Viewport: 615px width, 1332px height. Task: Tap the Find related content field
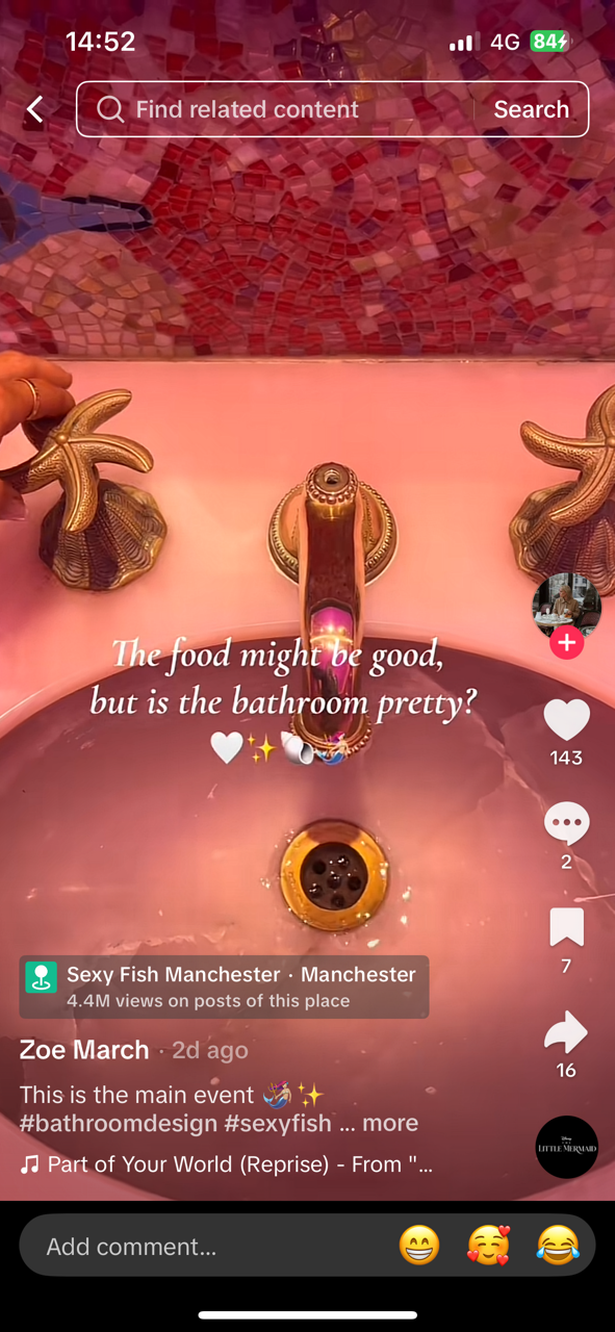pos(280,109)
